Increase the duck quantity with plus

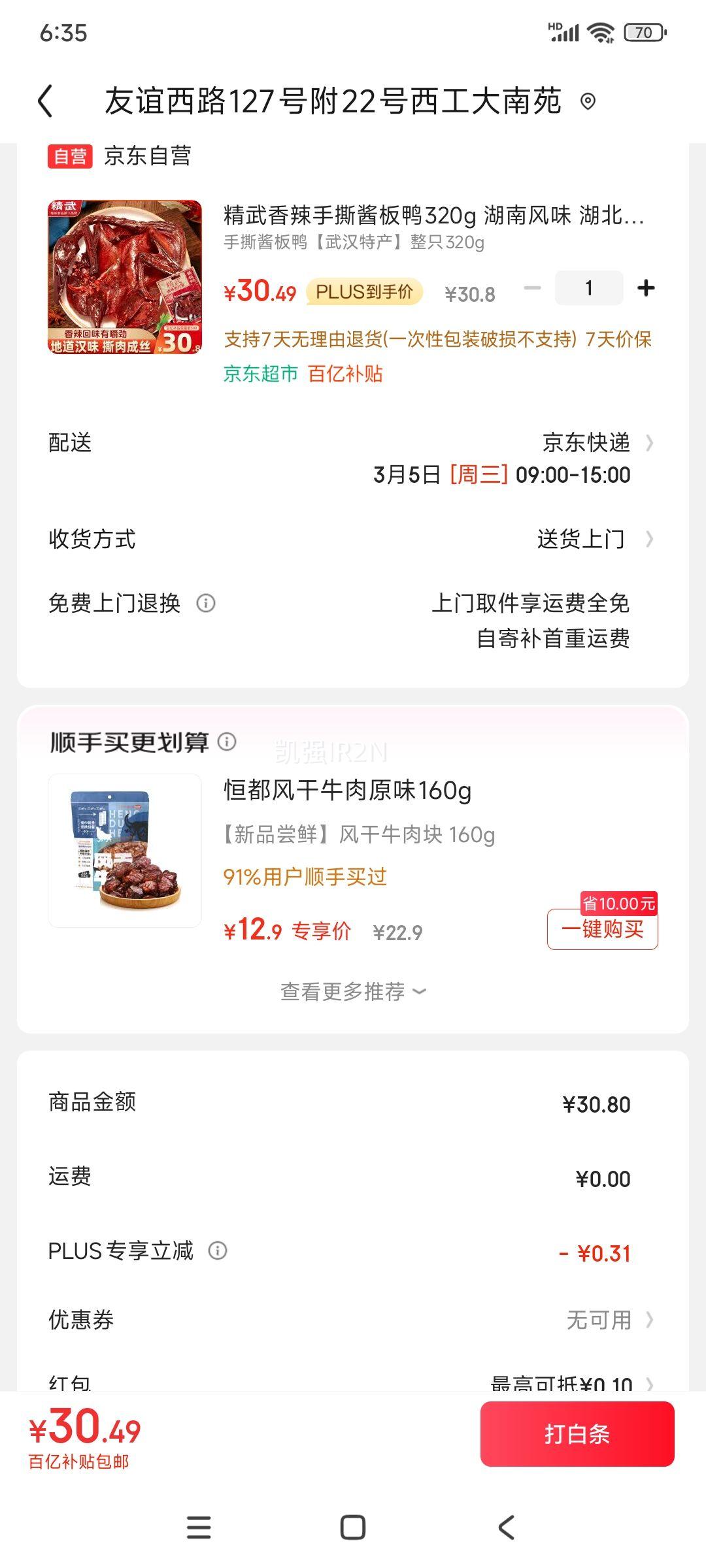[646, 288]
